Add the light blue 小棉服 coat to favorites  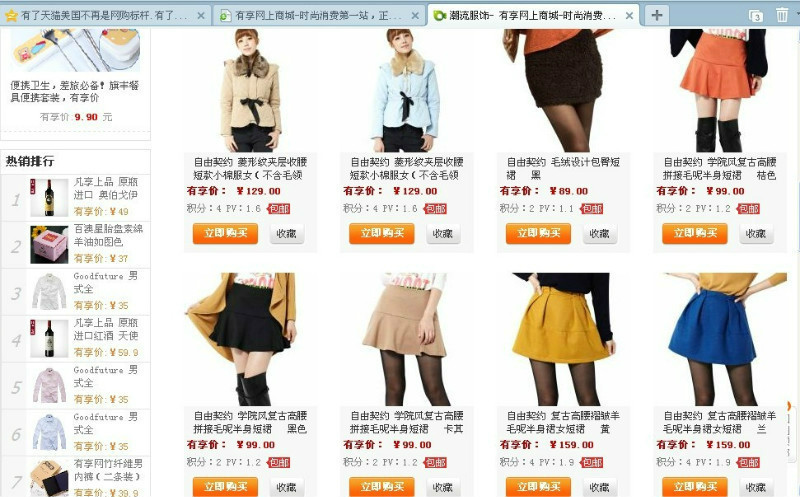(443, 233)
